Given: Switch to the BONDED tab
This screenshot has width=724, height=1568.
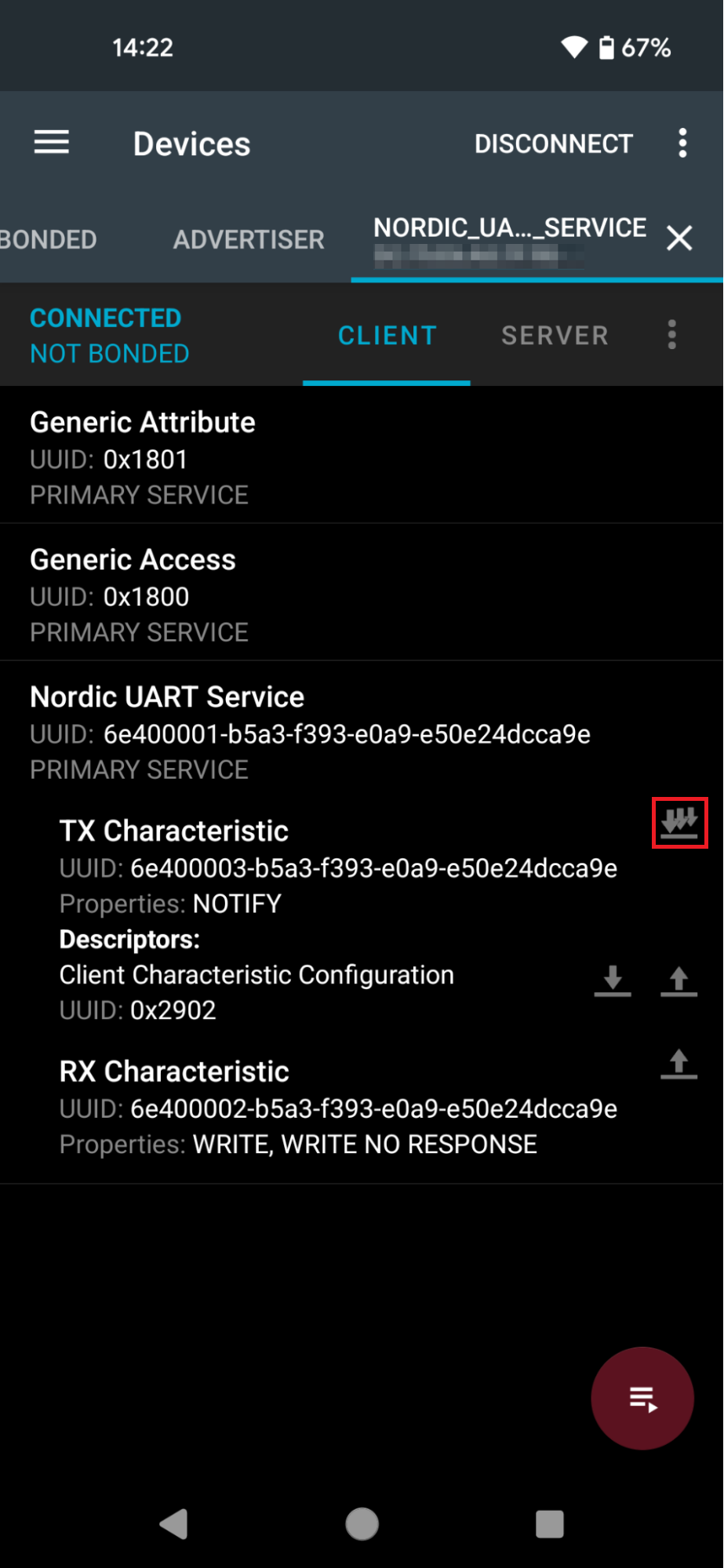Looking at the screenshot, I should (x=48, y=239).
